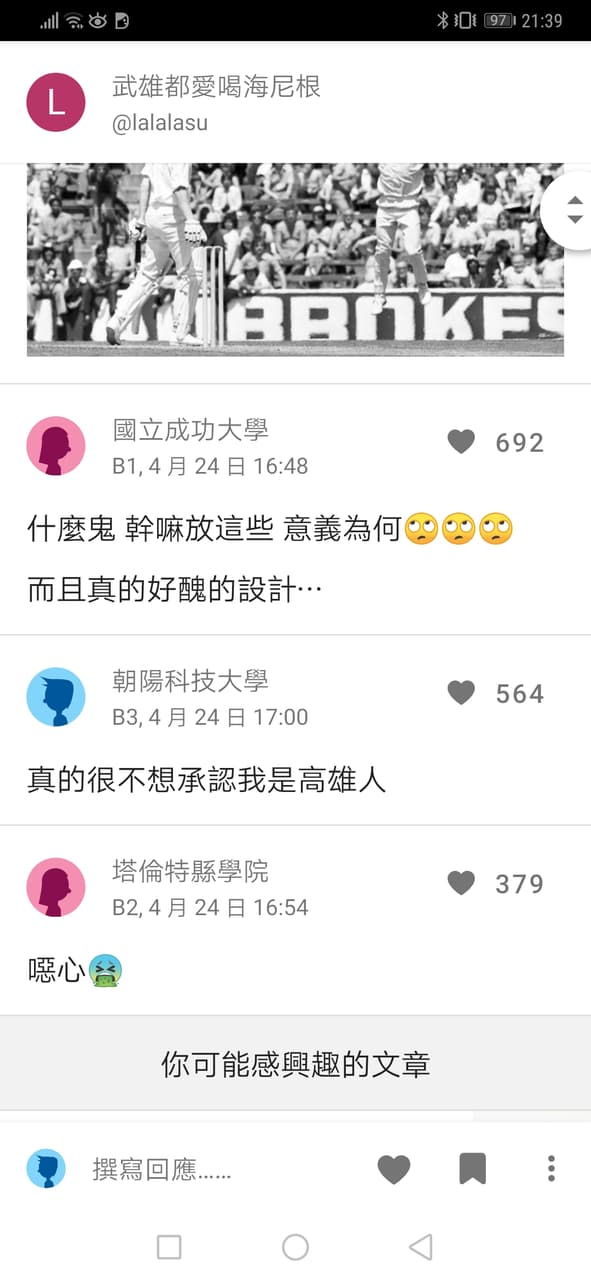Screen dimensions: 591x1280
Task: Go to the system home screen
Action: coord(295,1247)
